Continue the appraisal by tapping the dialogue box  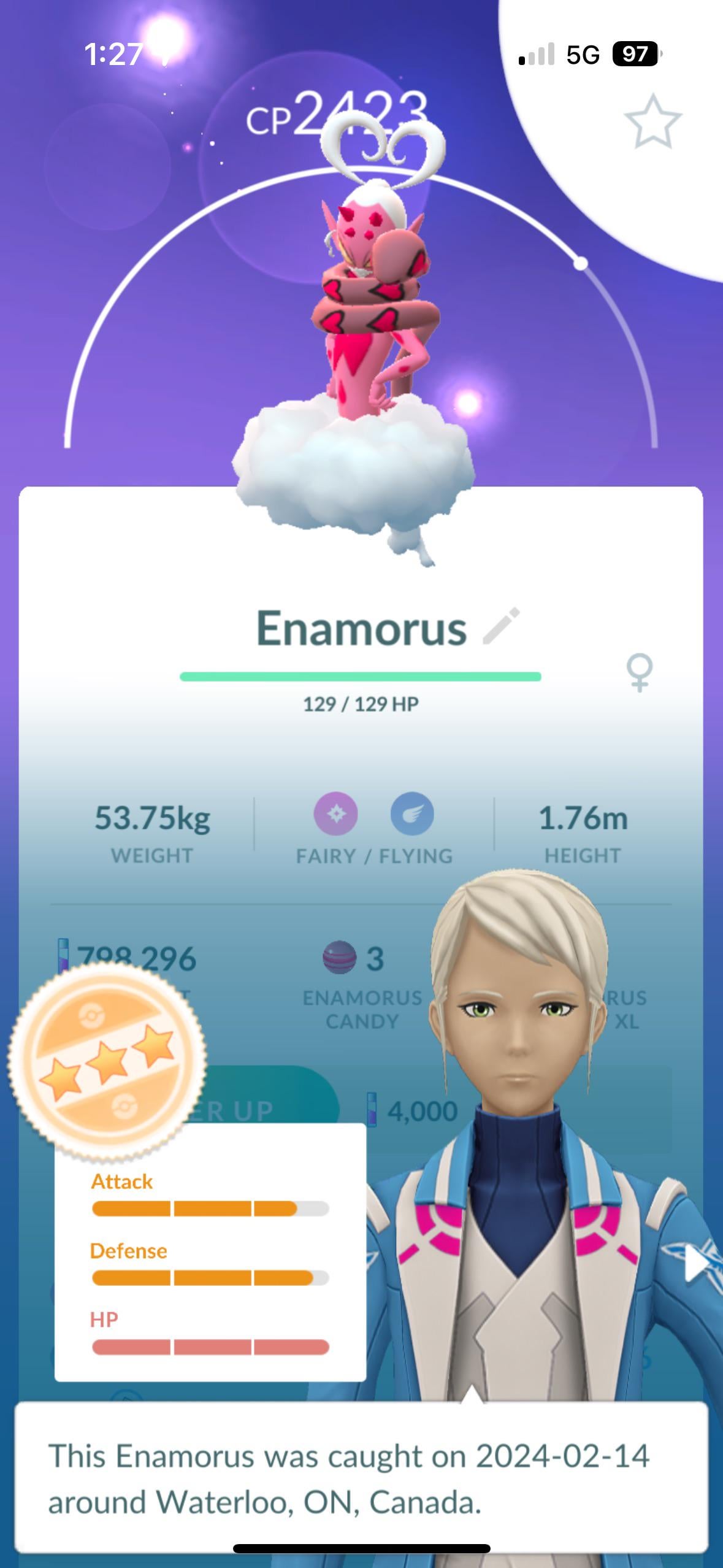tap(361, 1478)
